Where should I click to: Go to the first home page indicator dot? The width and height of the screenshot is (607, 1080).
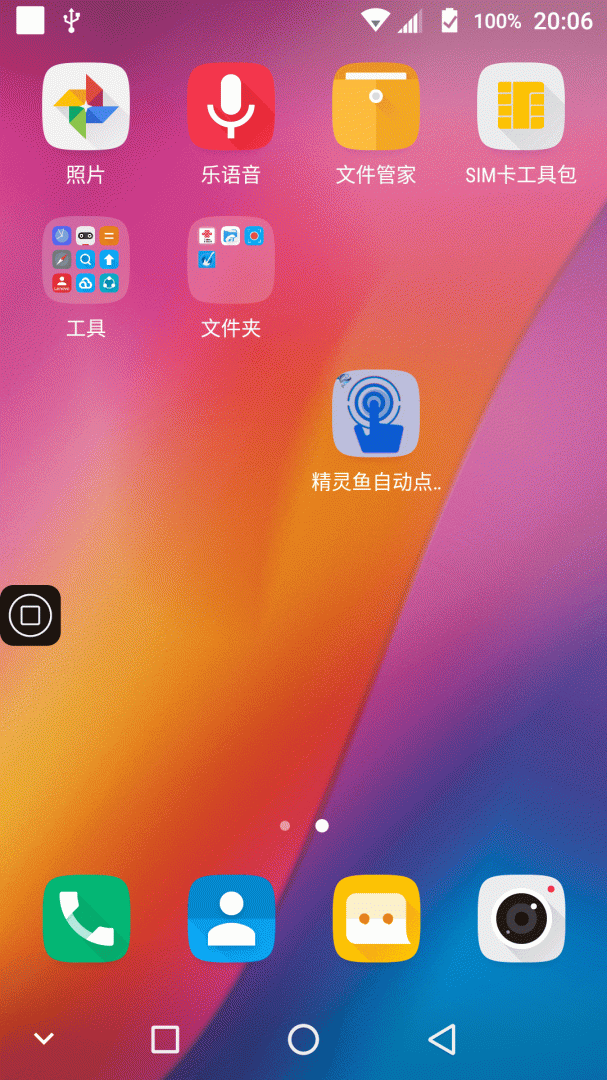tap(285, 826)
